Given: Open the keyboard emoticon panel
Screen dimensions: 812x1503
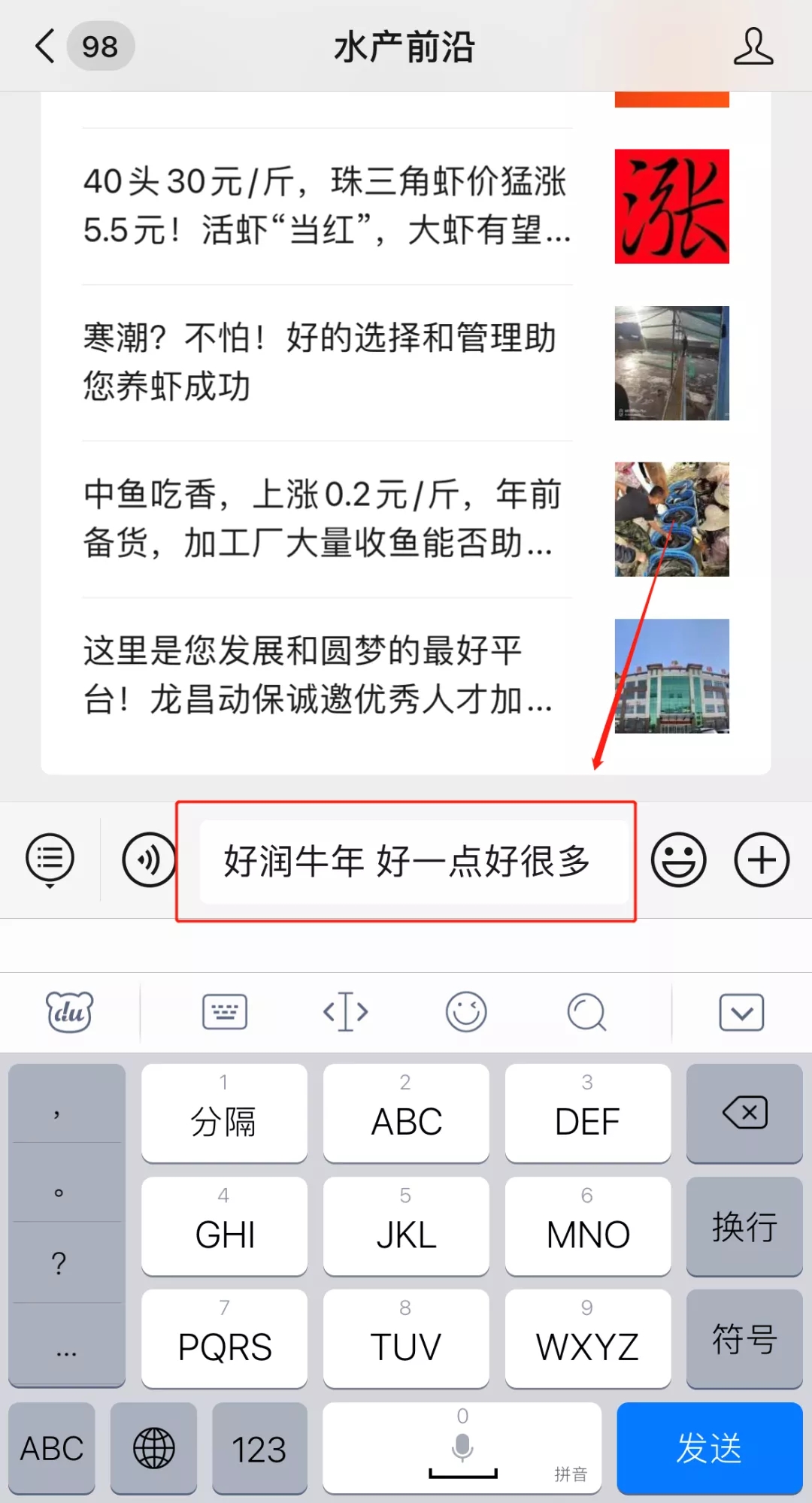Looking at the screenshot, I should coord(466,1012).
